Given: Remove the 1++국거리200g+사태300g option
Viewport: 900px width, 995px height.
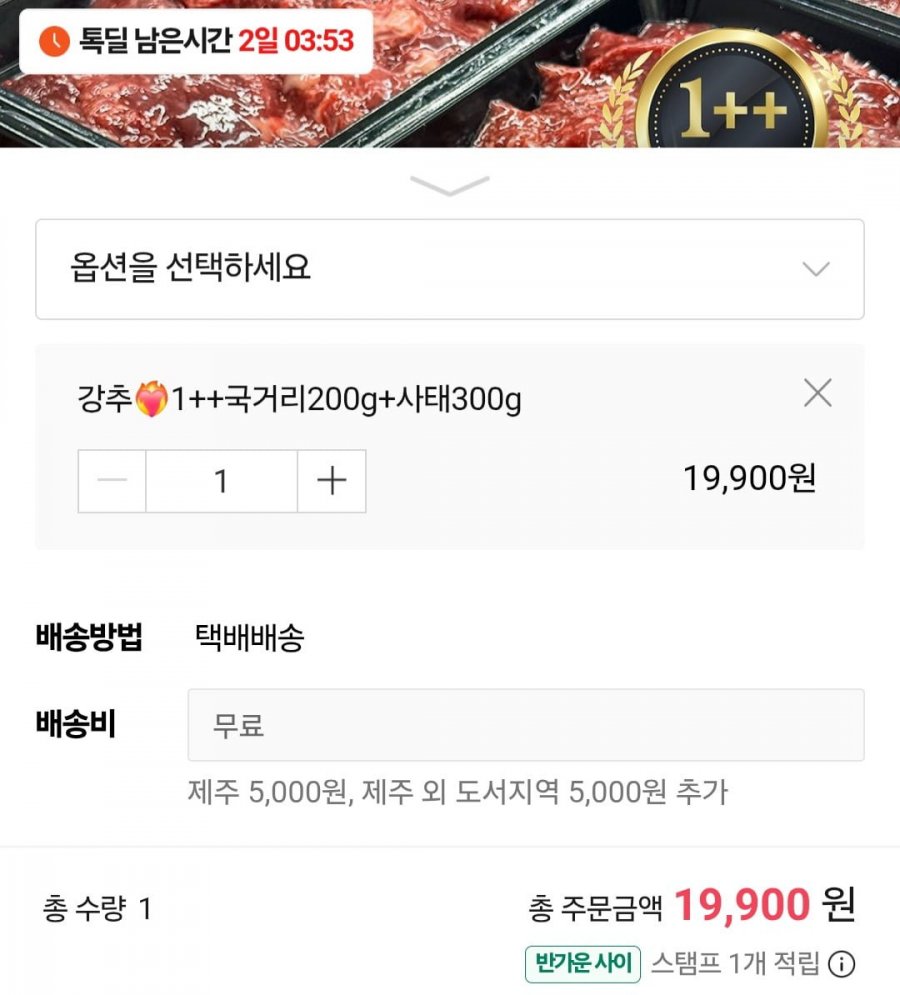Looking at the screenshot, I should point(817,394).
